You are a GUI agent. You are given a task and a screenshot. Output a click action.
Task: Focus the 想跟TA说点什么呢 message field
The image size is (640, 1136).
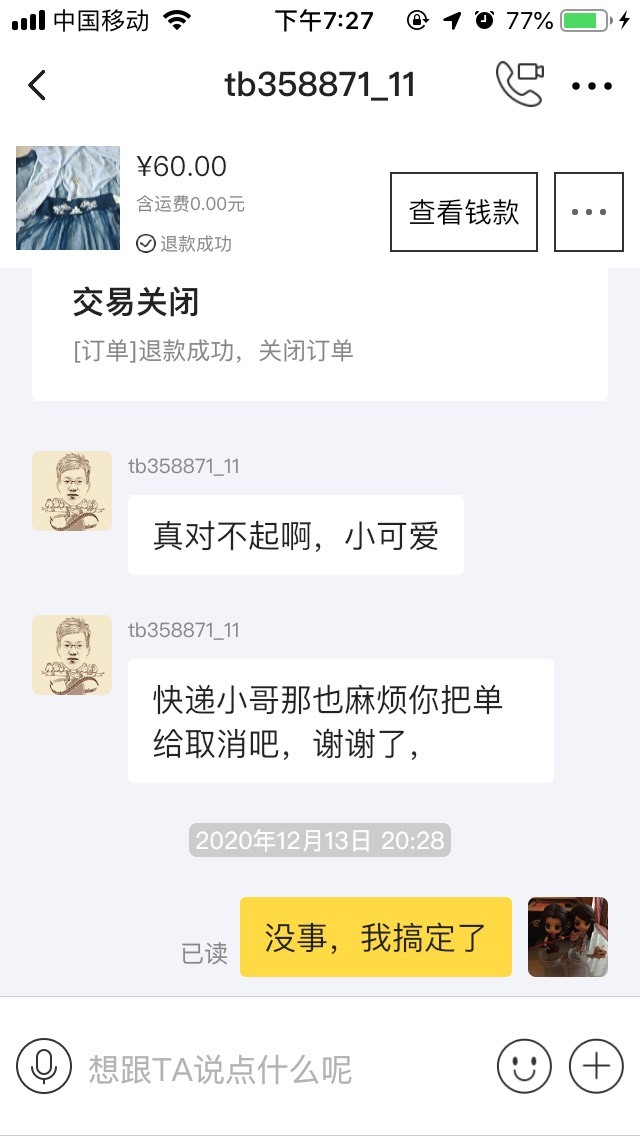pyautogui.click(x=283, y=1069)
